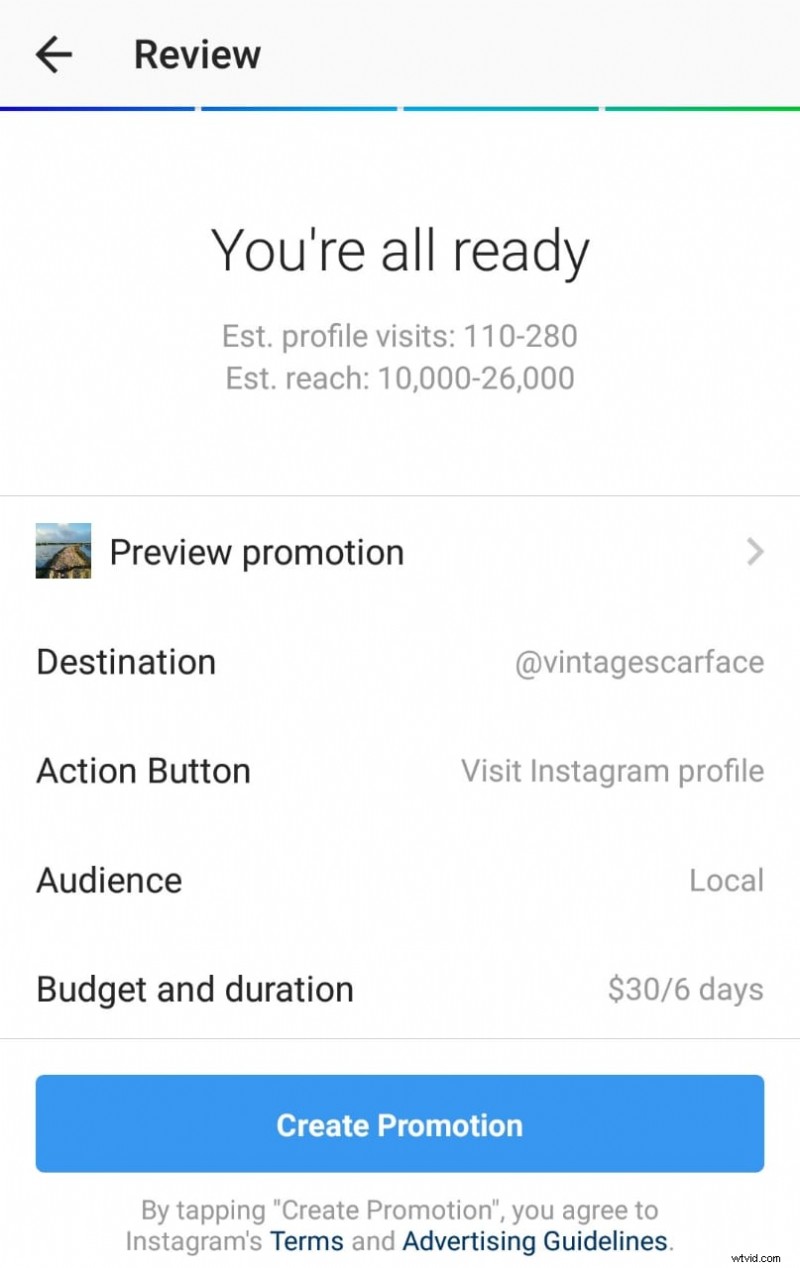The image size is (800, 1268).
Task: Tap the estimated profile visits text
Action: click(399, 336)
